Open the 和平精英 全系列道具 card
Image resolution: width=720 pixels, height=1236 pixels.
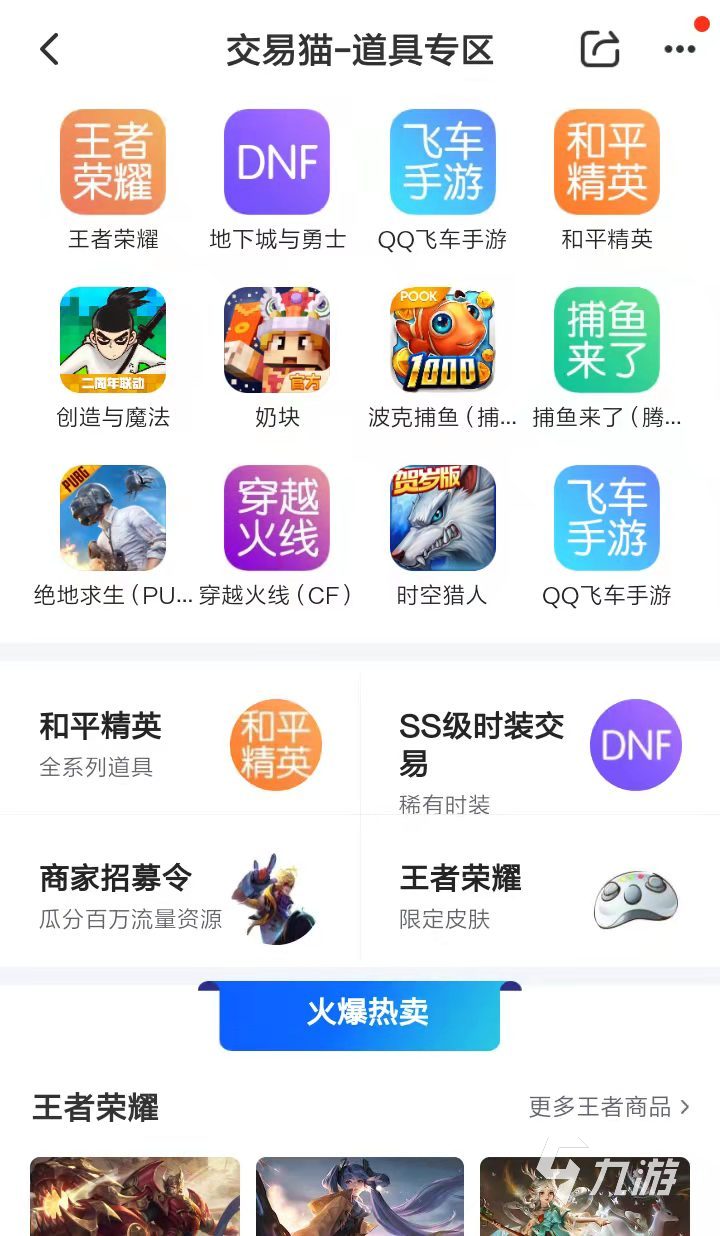[x=180, y=745]
